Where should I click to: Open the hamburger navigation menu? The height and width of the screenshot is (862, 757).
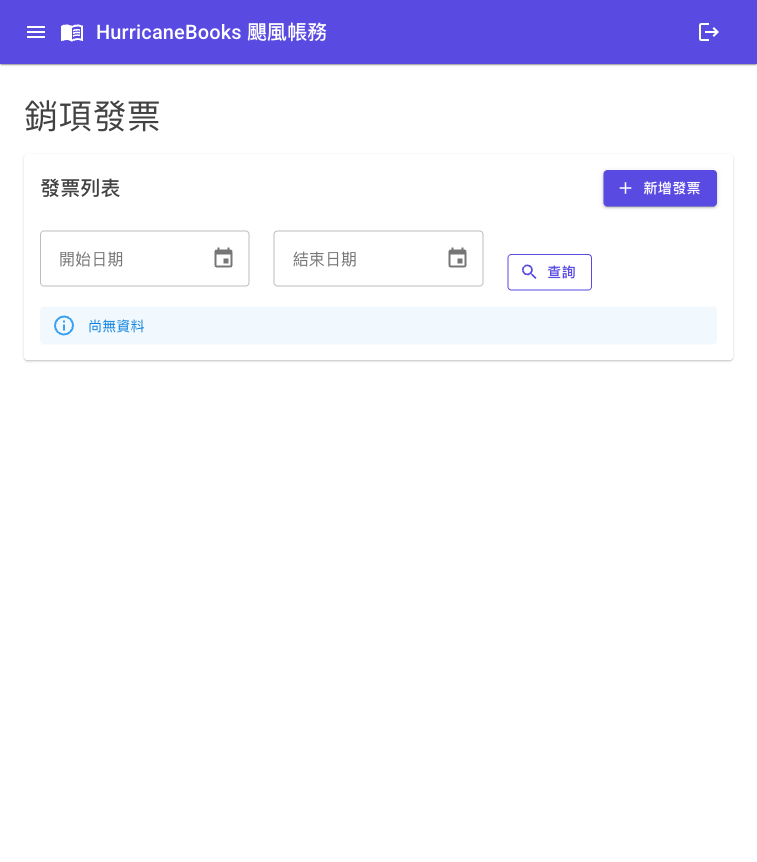click(x=36, y=32)
